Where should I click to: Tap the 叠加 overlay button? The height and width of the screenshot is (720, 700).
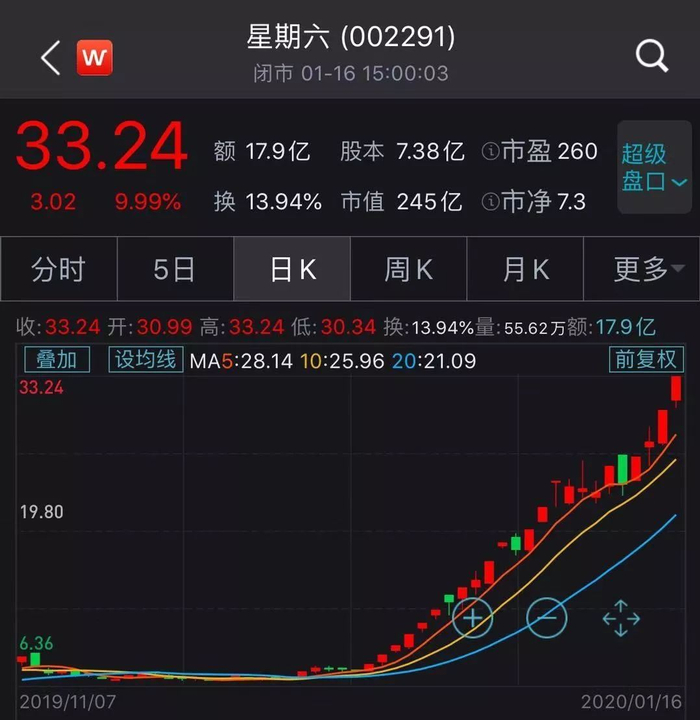(x=57, y=359)
